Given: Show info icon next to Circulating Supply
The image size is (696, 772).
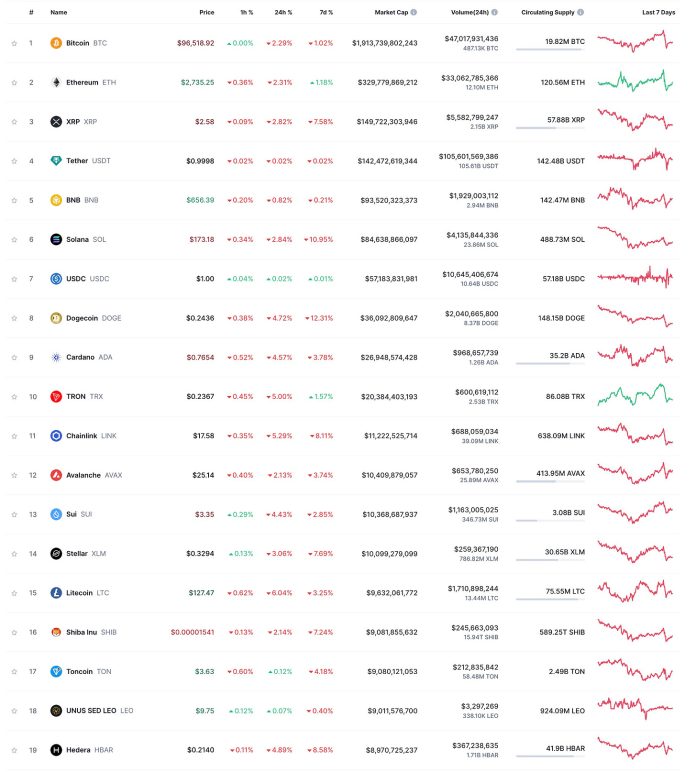Looking at the screenshot, I should (x=581, y=12).
